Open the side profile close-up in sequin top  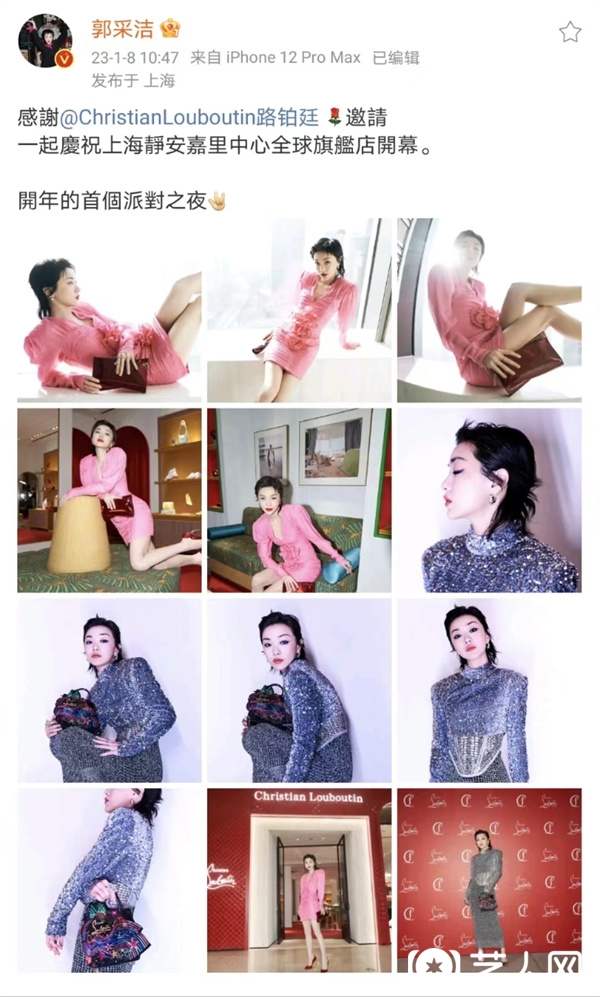[489, 499]
